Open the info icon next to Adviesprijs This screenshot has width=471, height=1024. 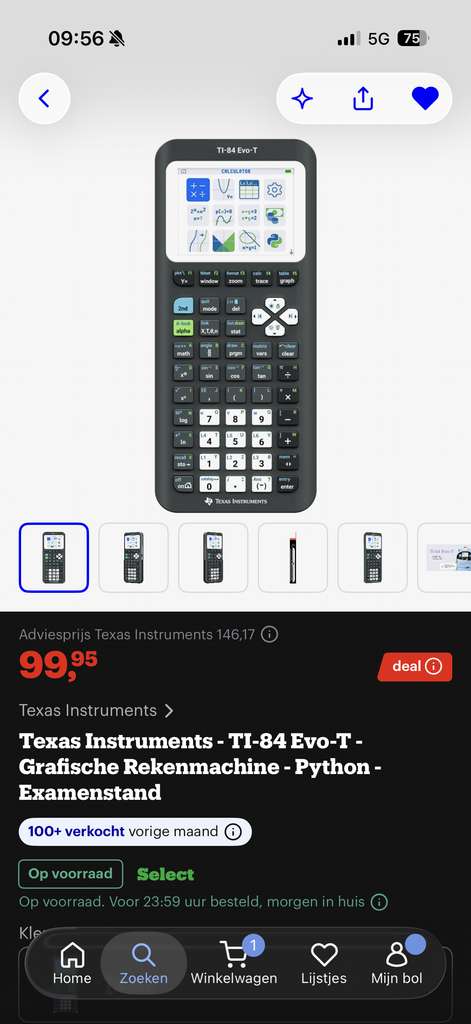[x=269, y=634]
